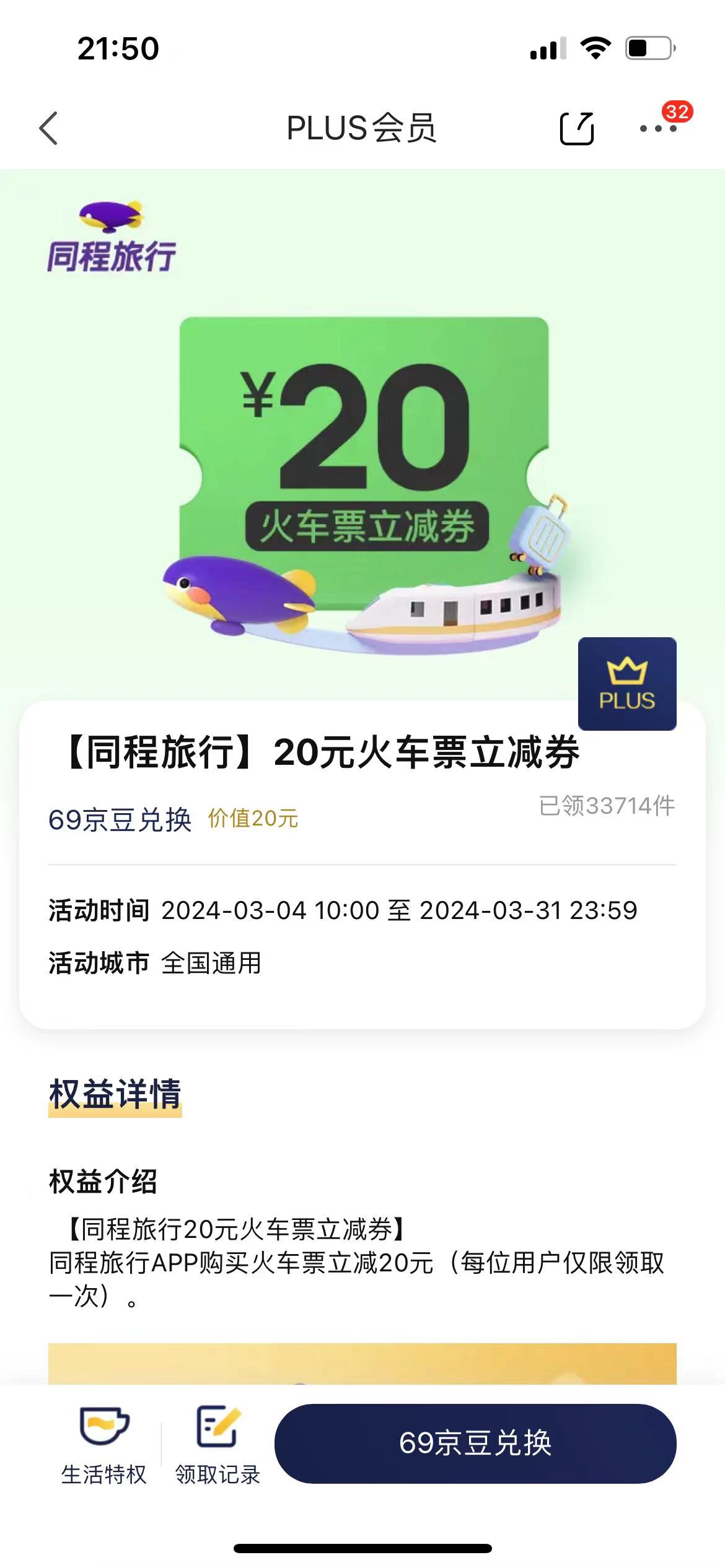Share this coupon page
Screen dimensions: 725x1568
click(x=576, y=129)
